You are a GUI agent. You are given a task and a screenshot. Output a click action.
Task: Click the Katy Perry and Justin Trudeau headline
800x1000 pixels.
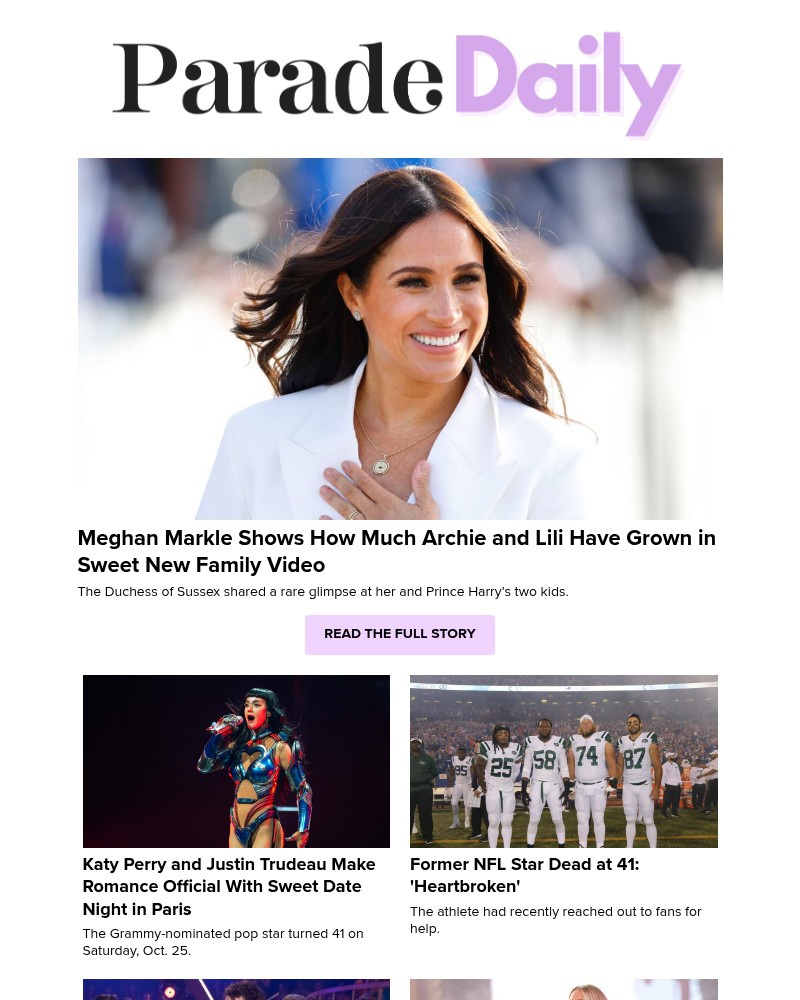pos(229,886)
